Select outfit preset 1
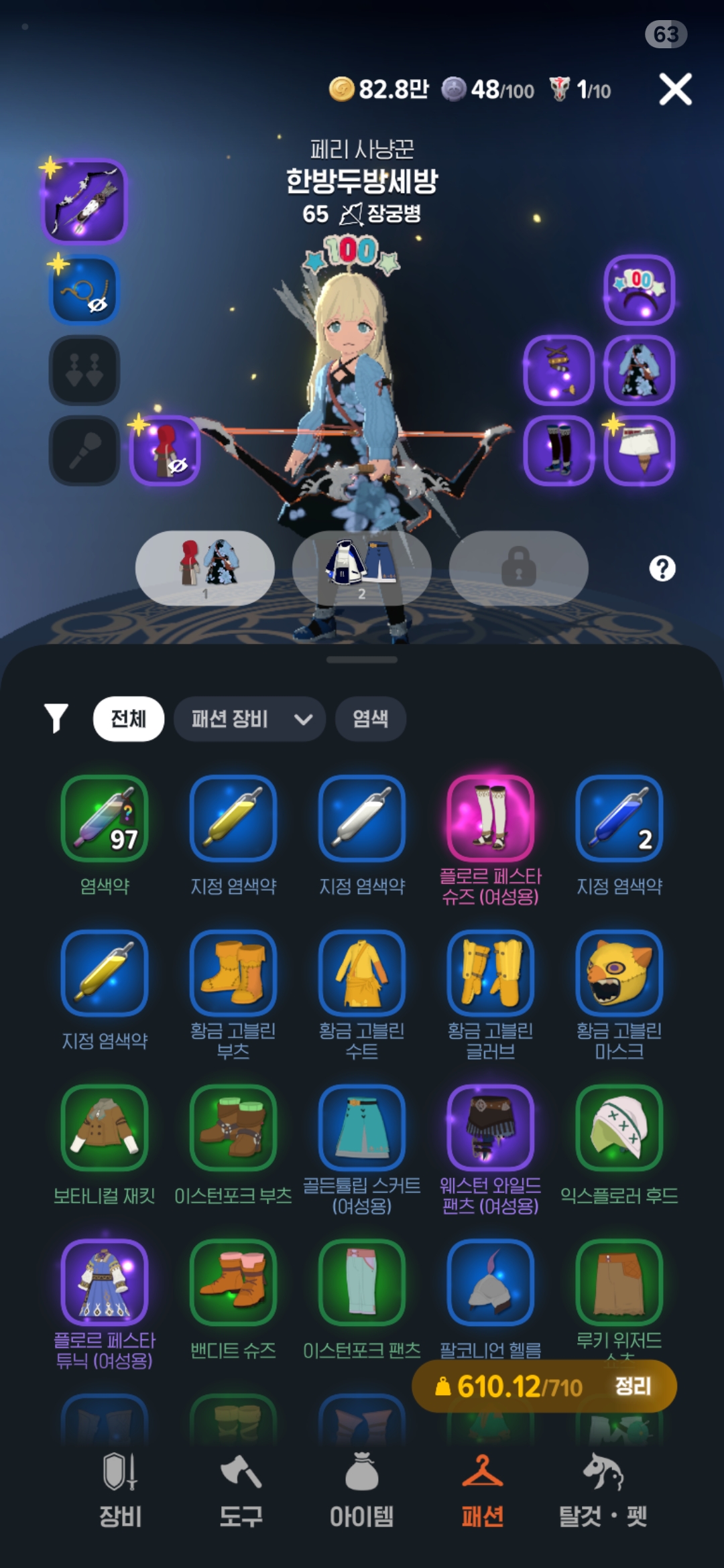Screen dimensions: 724x1568 click(205, 569)
